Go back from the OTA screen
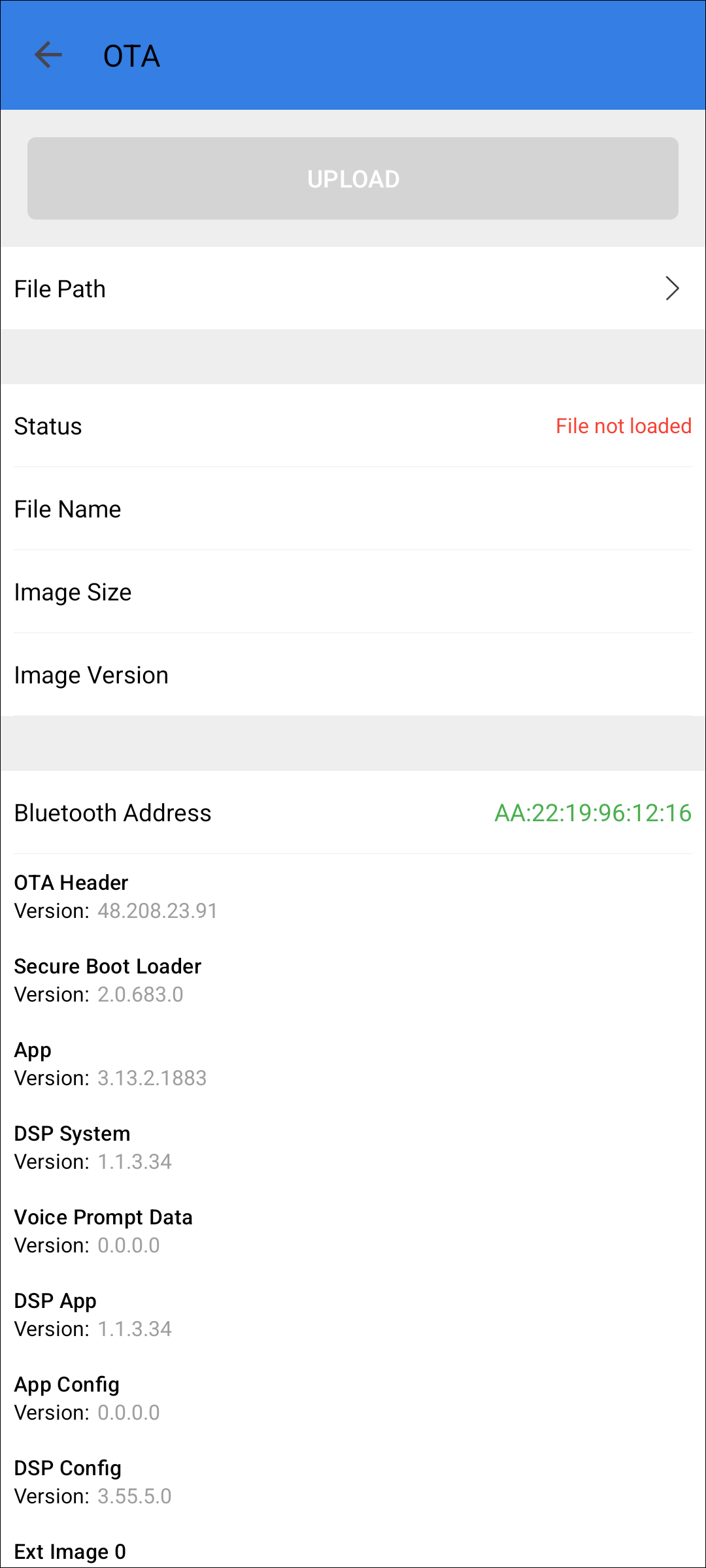The height and width of the screenshot is (1568, 706). (48, 55)
